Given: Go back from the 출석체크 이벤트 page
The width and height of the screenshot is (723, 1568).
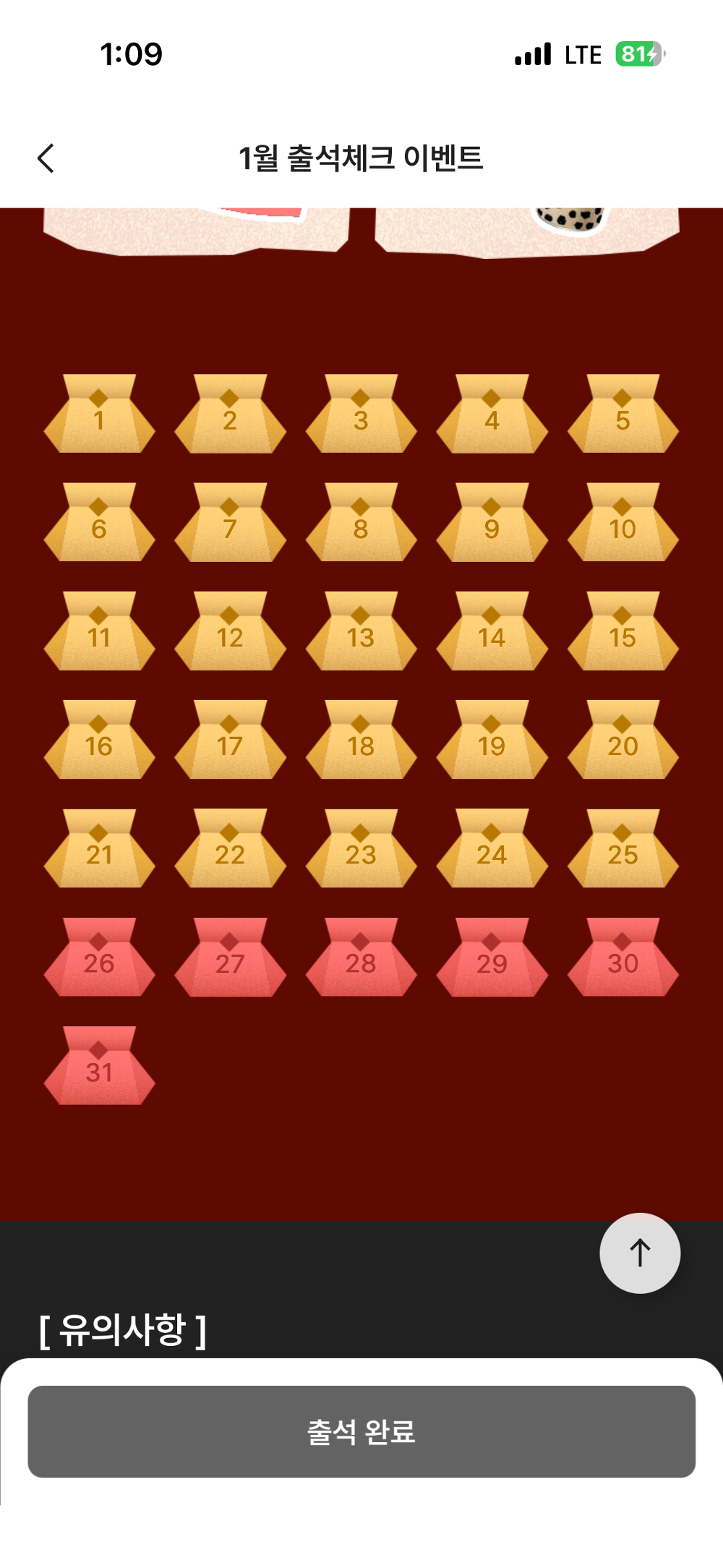Looking at the screenshot, I should (46, 158).
